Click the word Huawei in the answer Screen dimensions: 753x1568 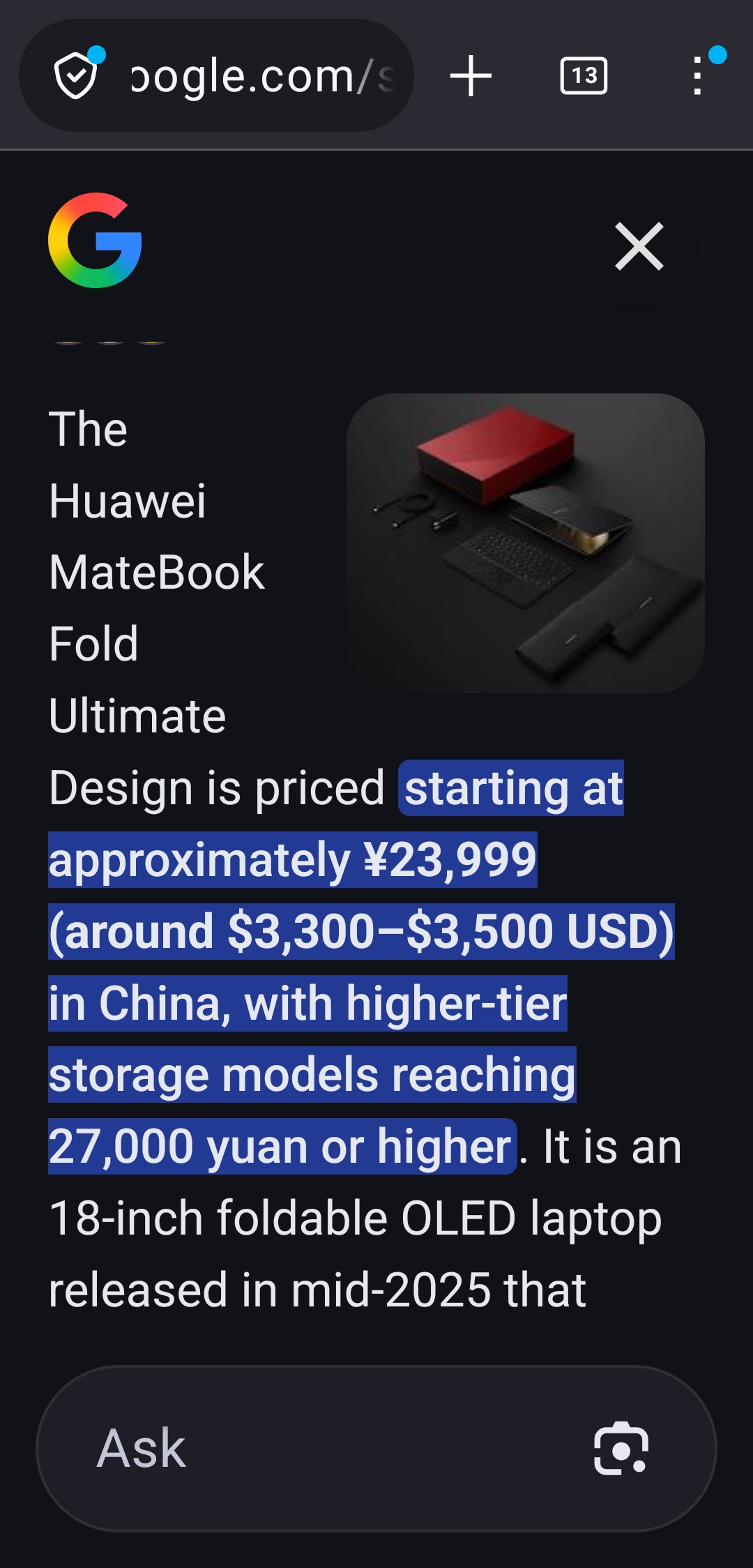pos(128,501)
